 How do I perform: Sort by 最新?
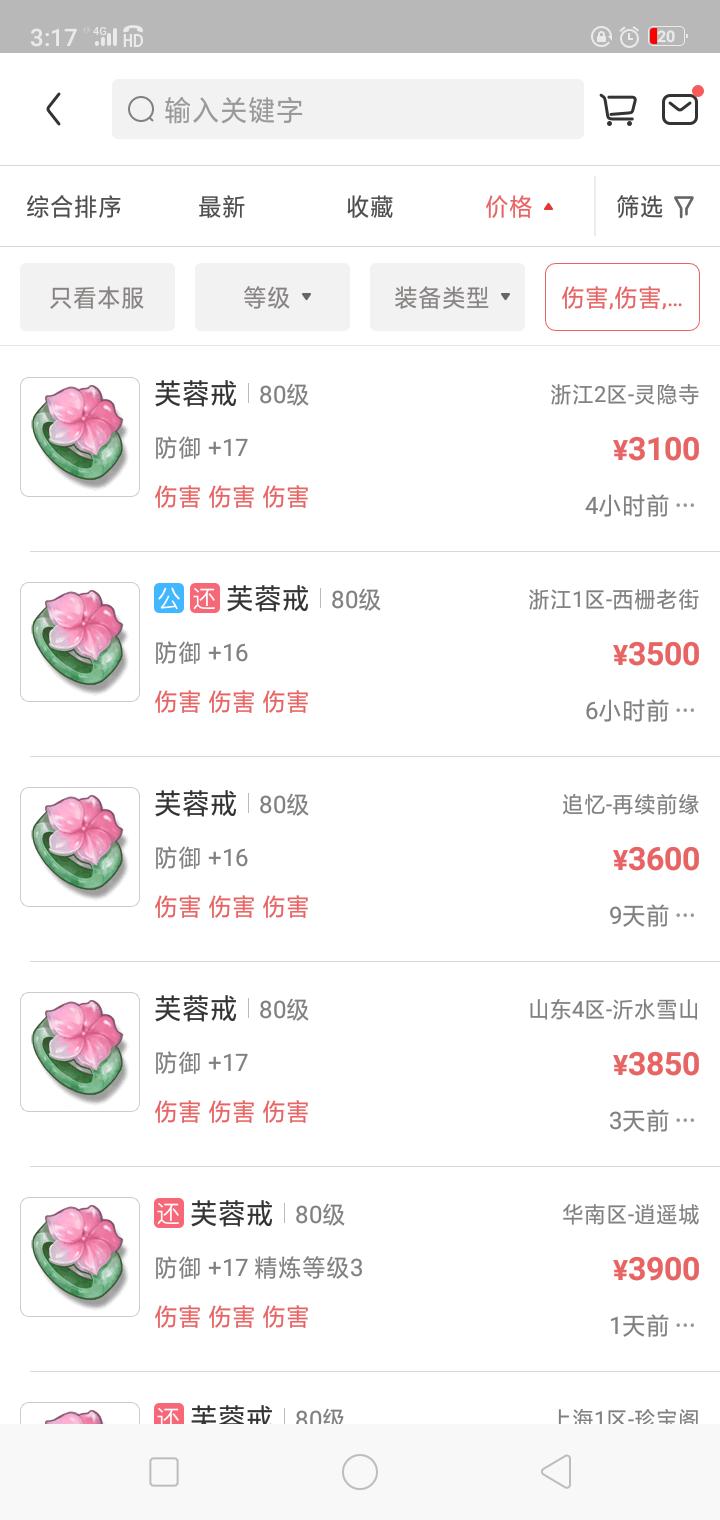pyautogui.click(x=222, y=207)
